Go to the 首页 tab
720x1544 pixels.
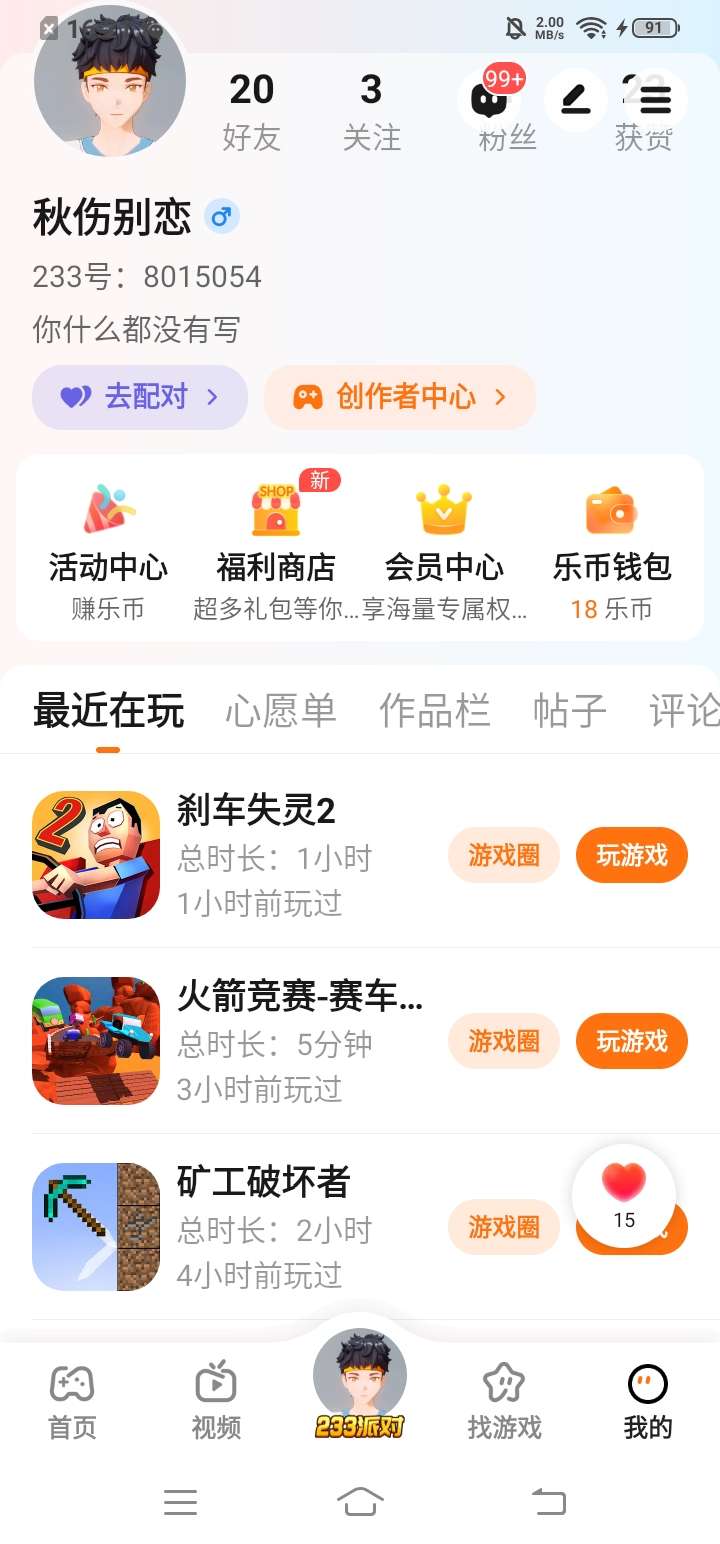(x=72, y=1402)
